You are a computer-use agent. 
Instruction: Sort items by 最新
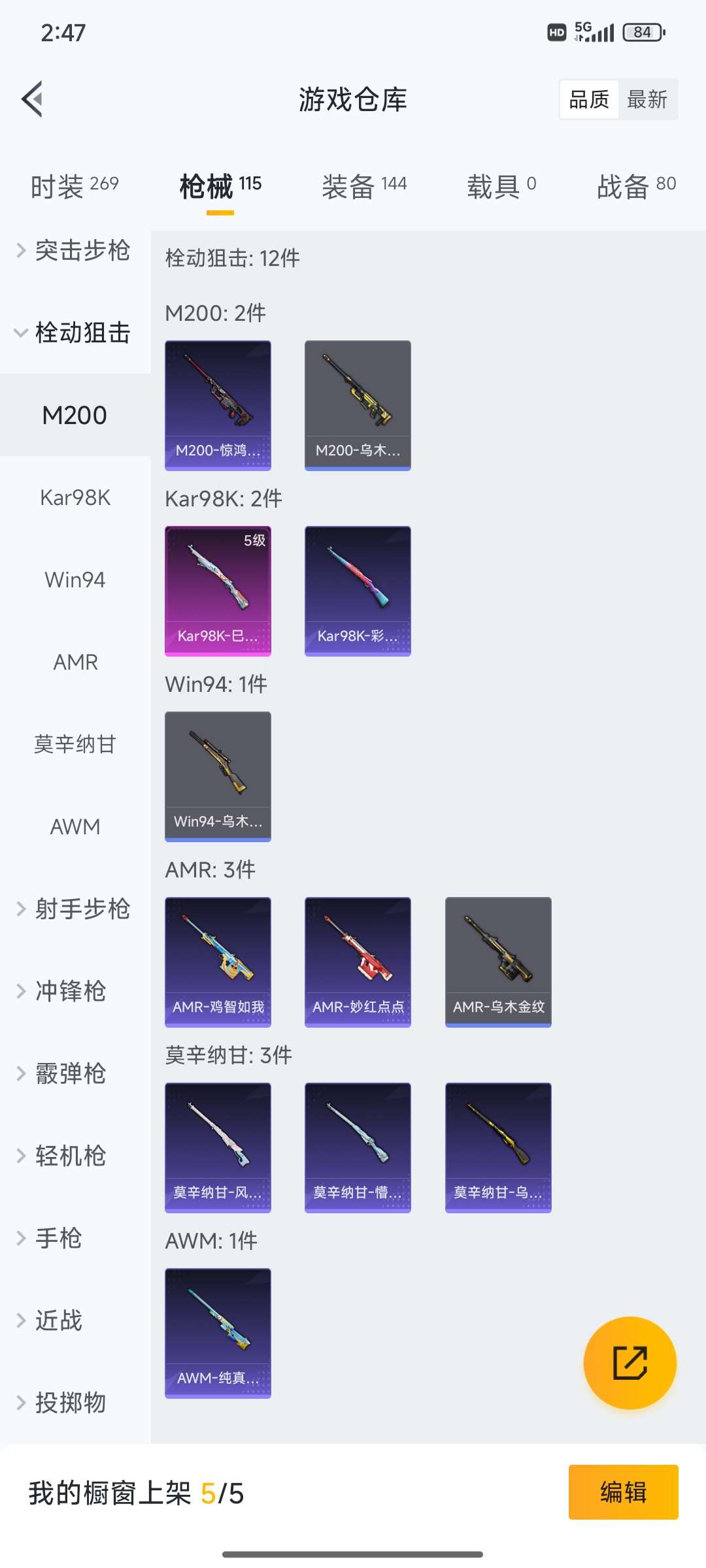tap(647, 99)
